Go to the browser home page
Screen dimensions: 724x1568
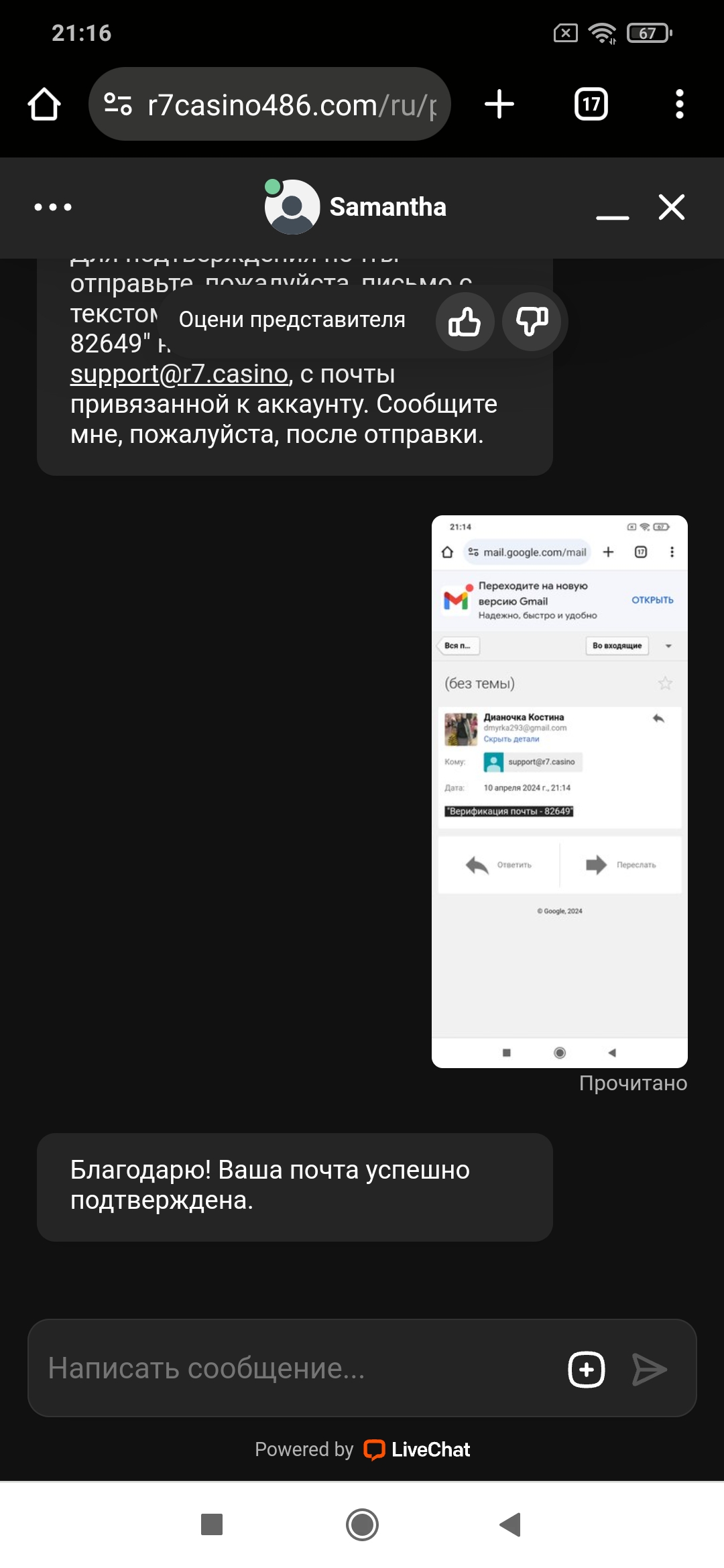[44, 105]
